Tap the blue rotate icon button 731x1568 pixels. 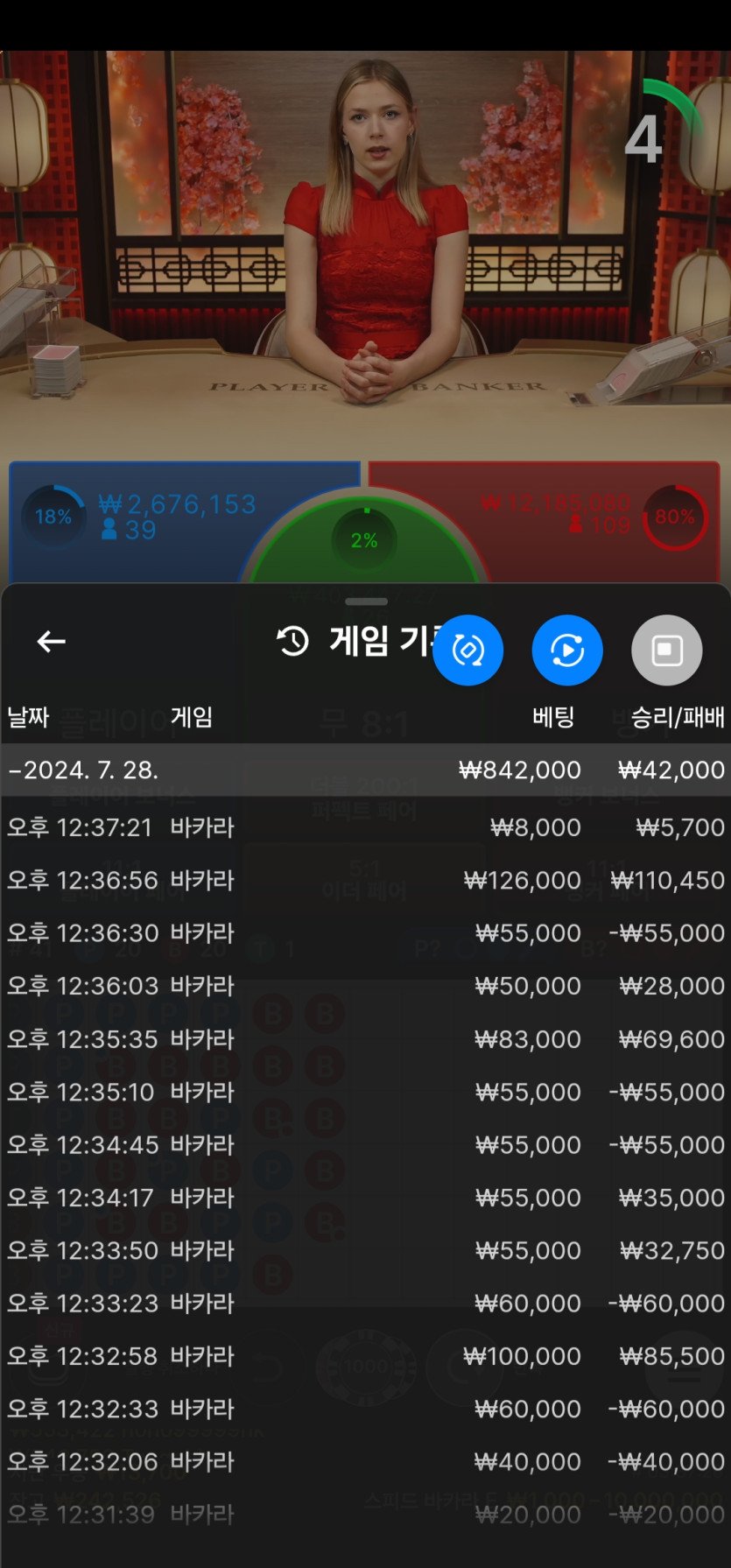coord(467,650)
